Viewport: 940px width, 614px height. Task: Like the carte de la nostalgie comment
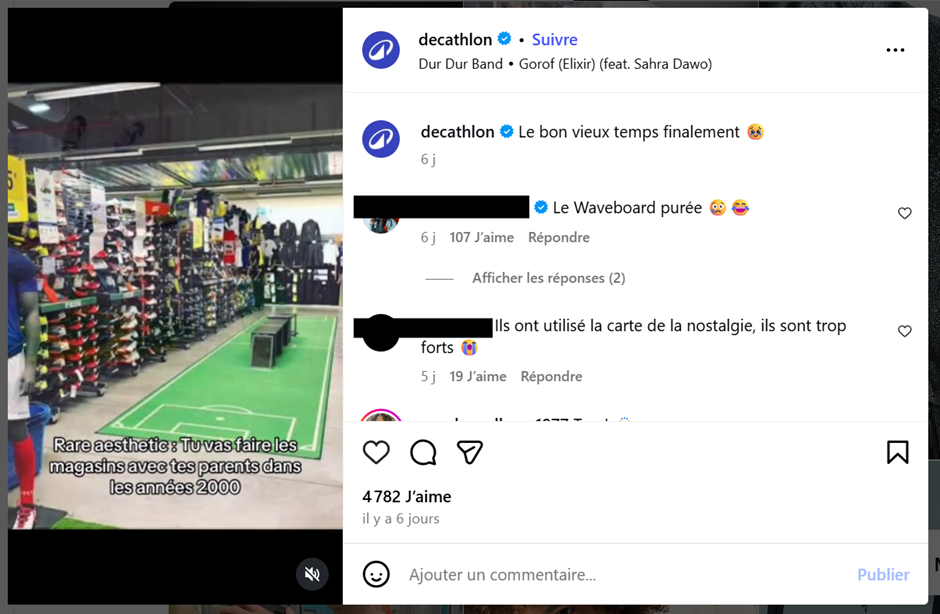[904, 331]
